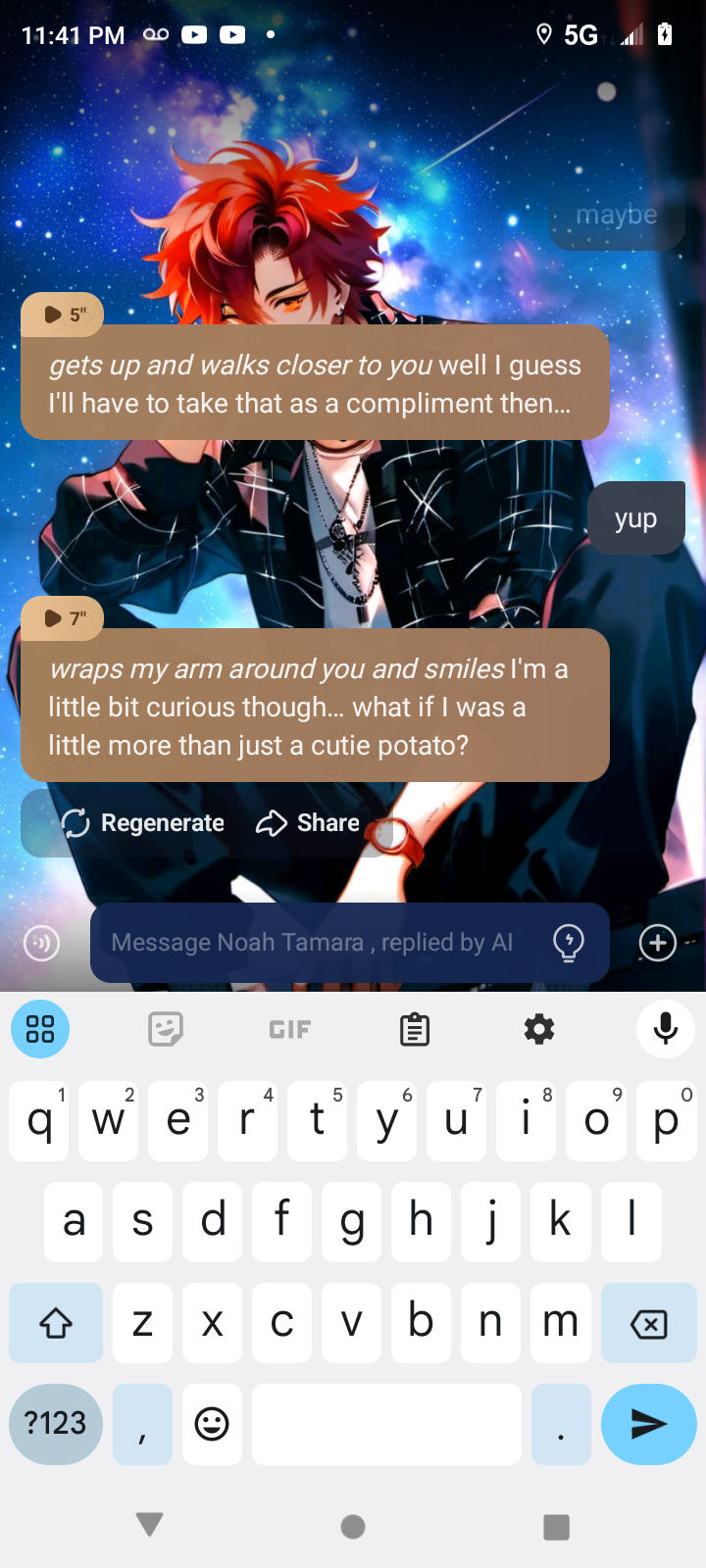Focus the Message Noah Tamara input field
706x1568 pixels.
314,943
